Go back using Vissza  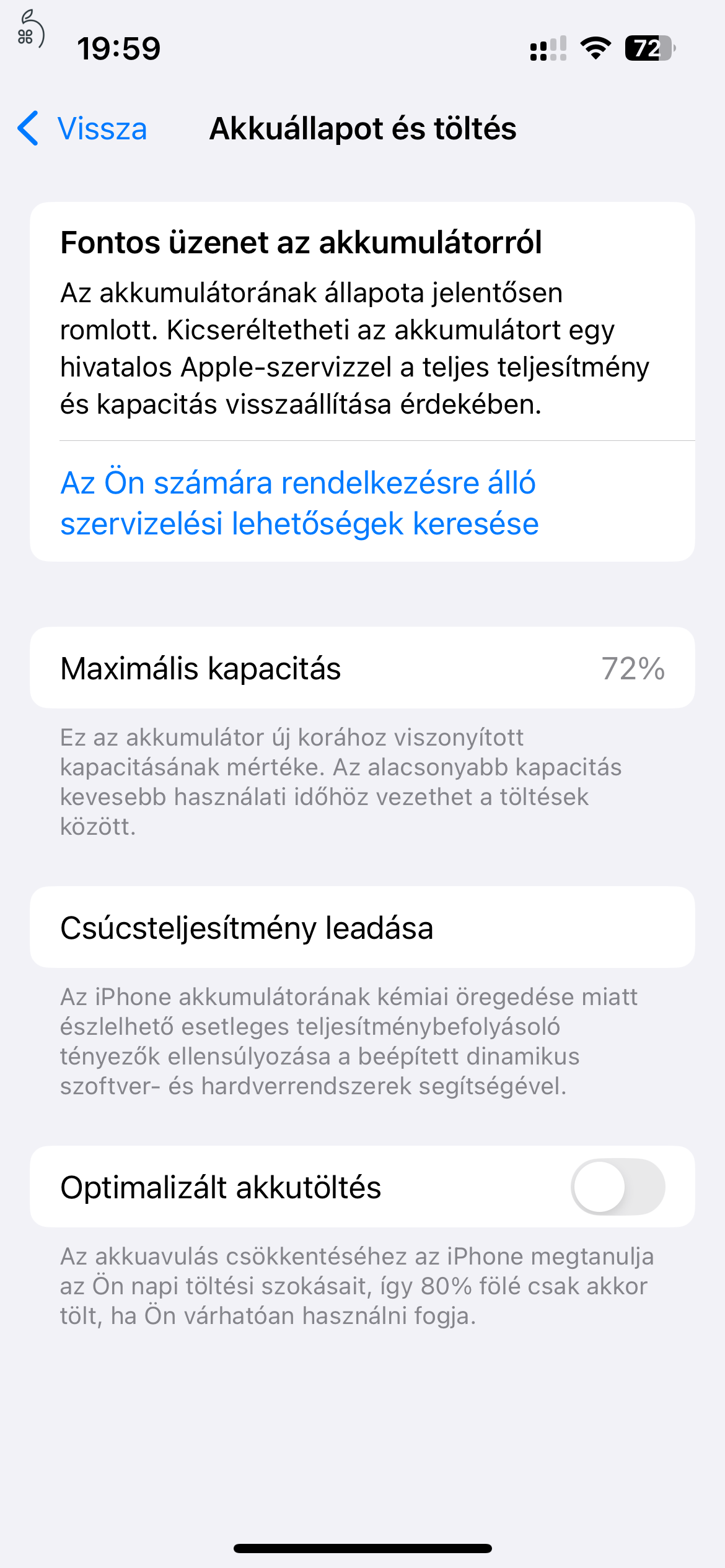pos(101,129)
